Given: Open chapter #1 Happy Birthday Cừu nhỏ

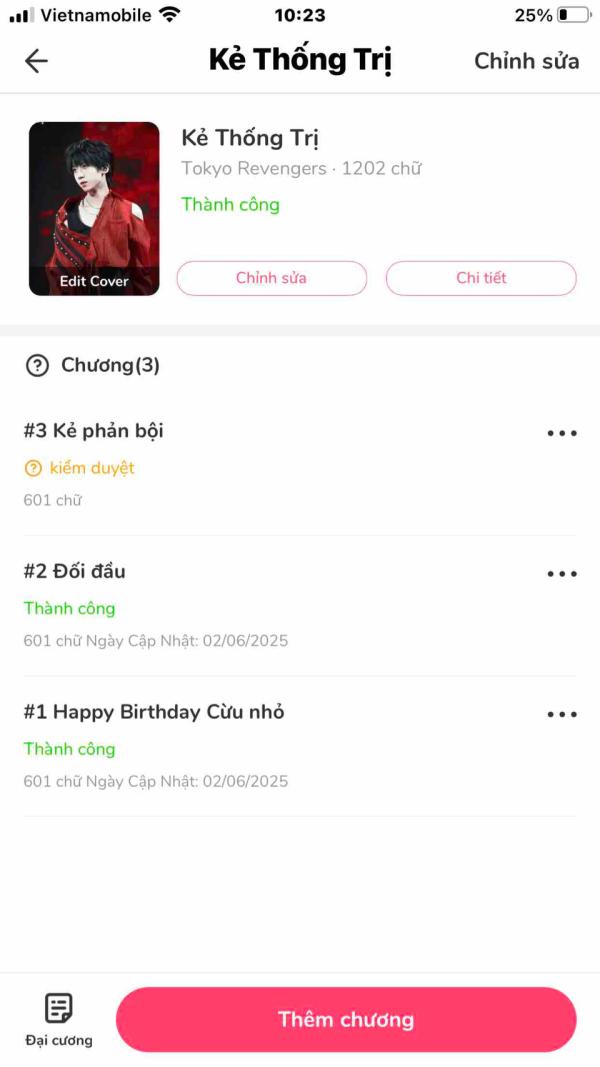Looking at the screenshot, I should [x=154, y=712].
